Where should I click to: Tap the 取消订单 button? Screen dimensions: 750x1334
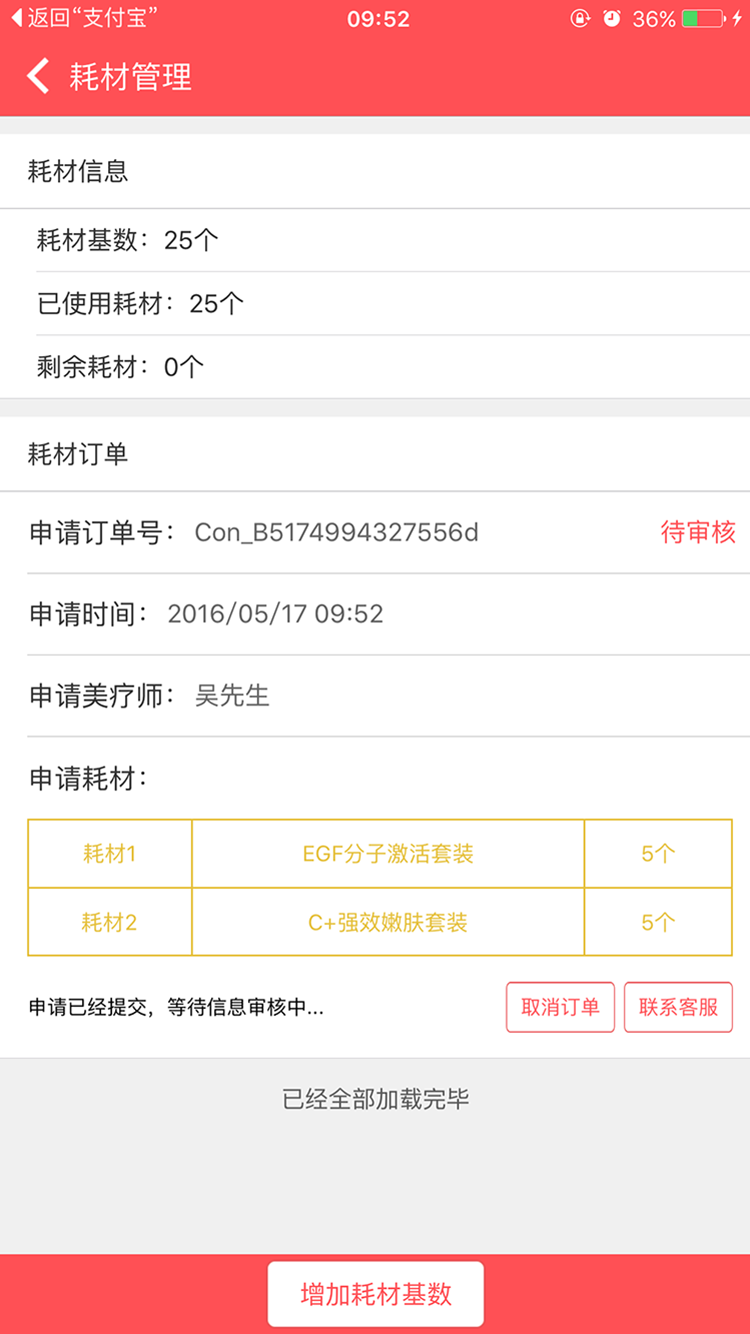560,1007
